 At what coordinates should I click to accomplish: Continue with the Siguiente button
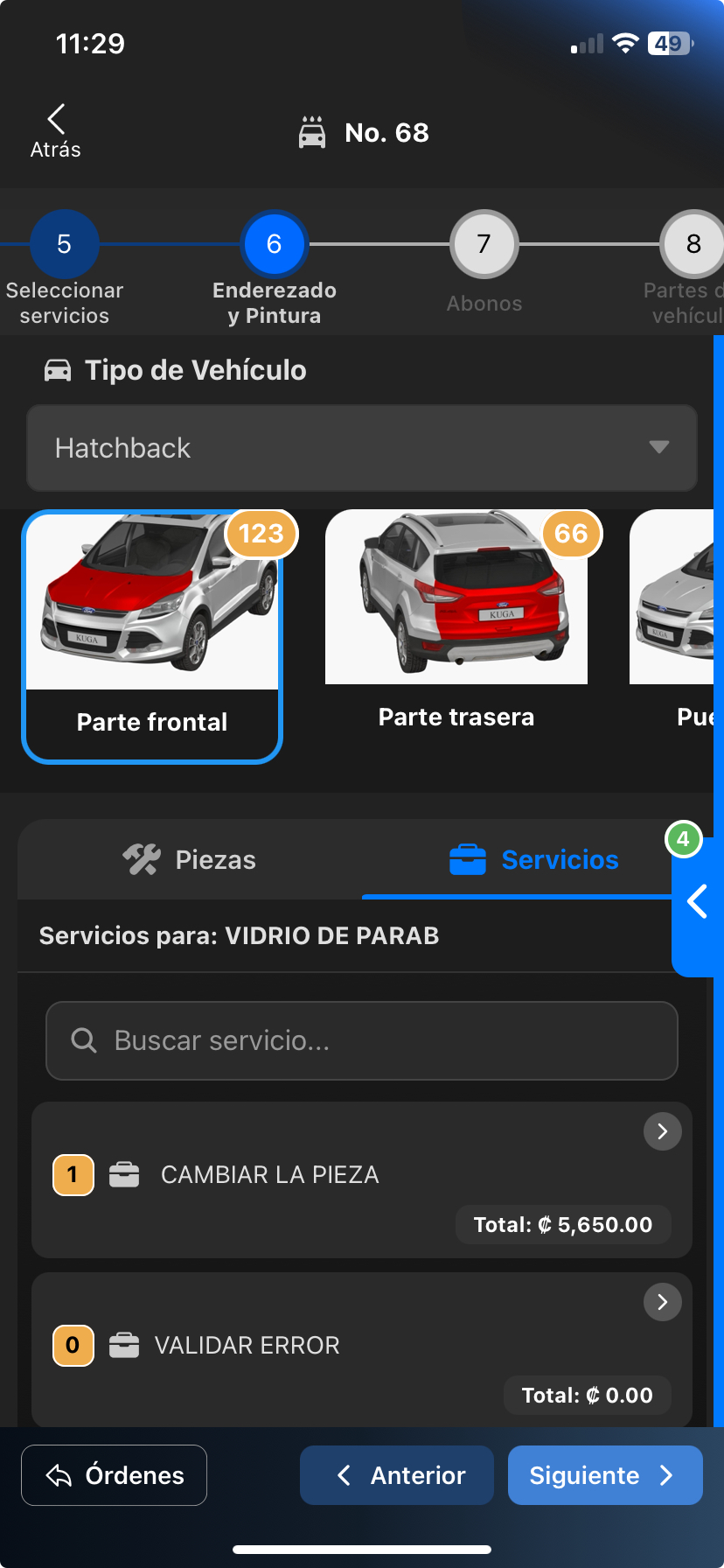coord(604,1475)
